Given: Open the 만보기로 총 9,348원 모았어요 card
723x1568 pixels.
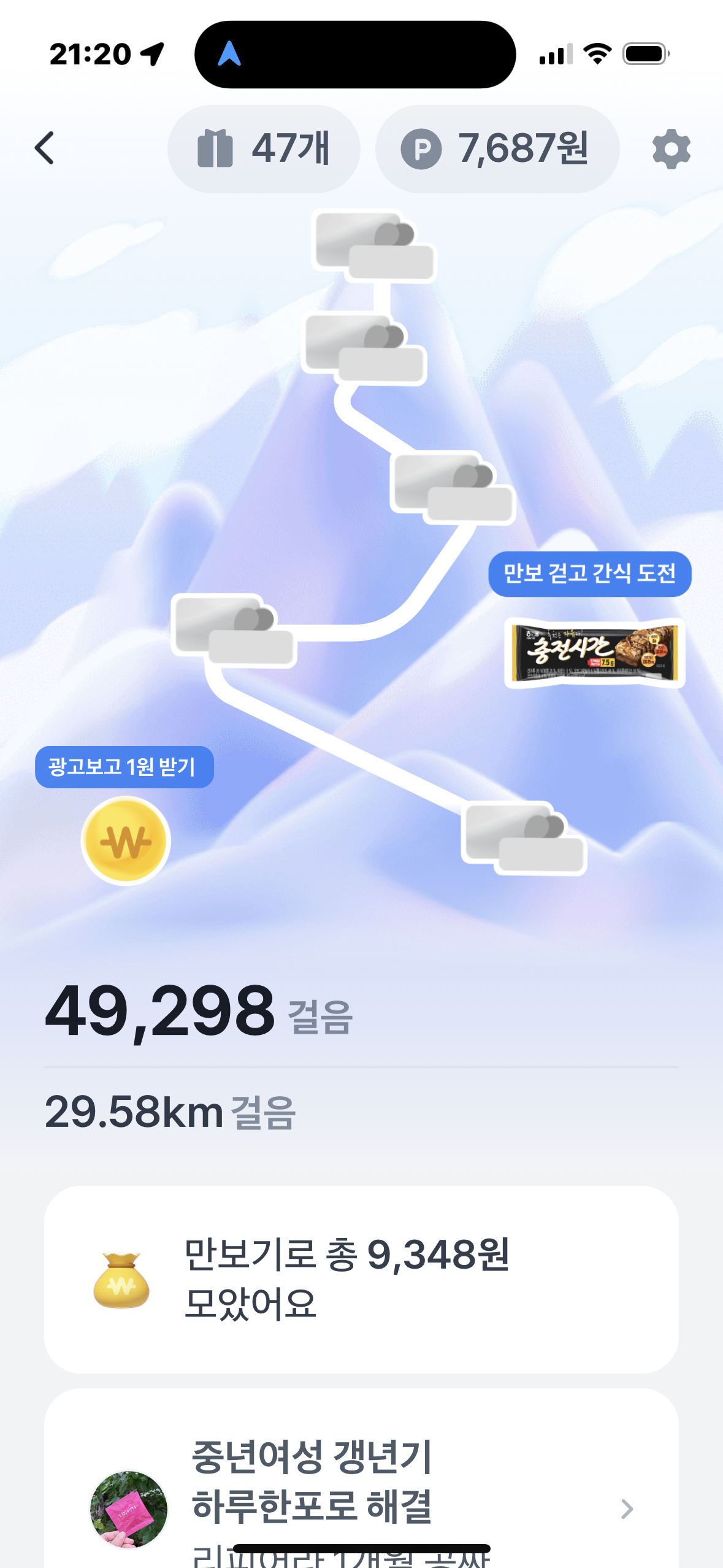Looking at the screenshot, I should [361, 1279].
